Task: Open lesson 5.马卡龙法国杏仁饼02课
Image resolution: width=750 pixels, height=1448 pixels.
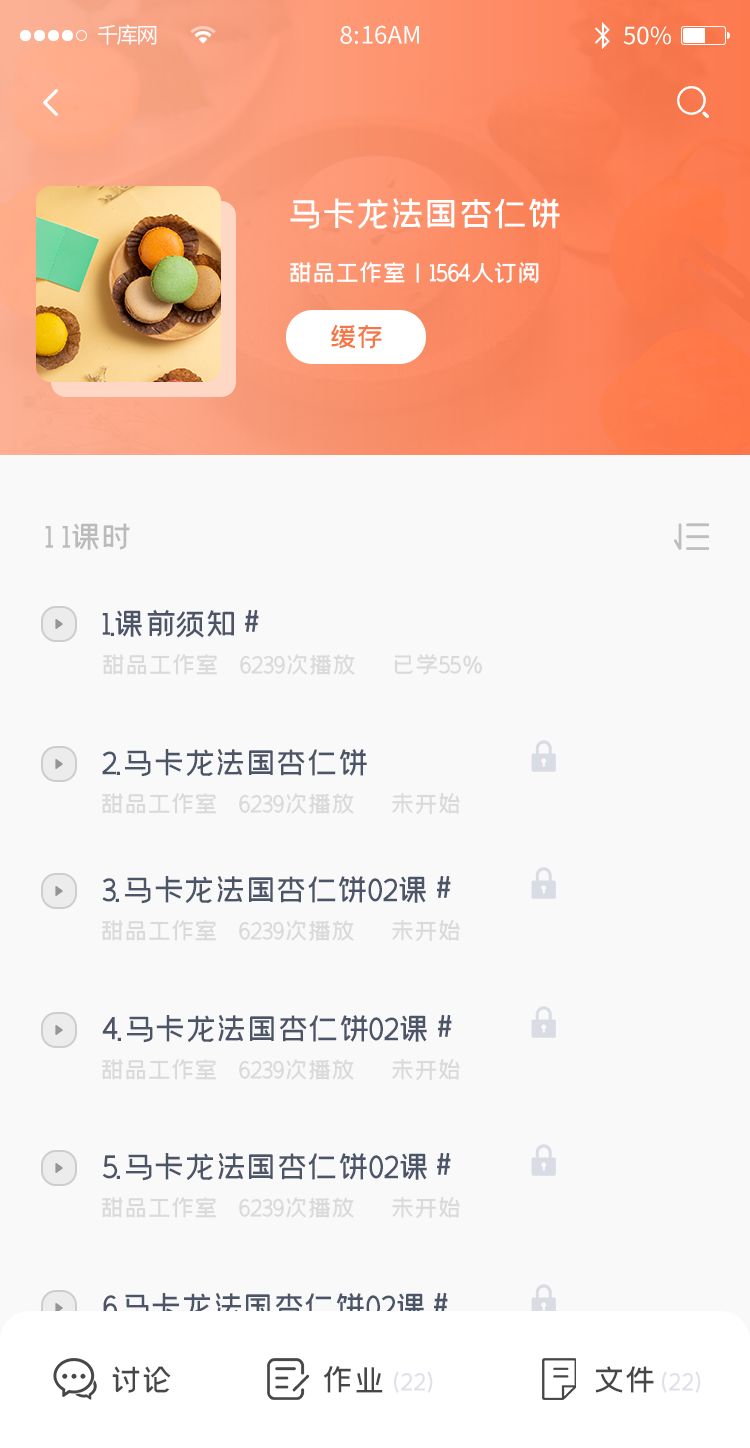Action: (265, 1167)
